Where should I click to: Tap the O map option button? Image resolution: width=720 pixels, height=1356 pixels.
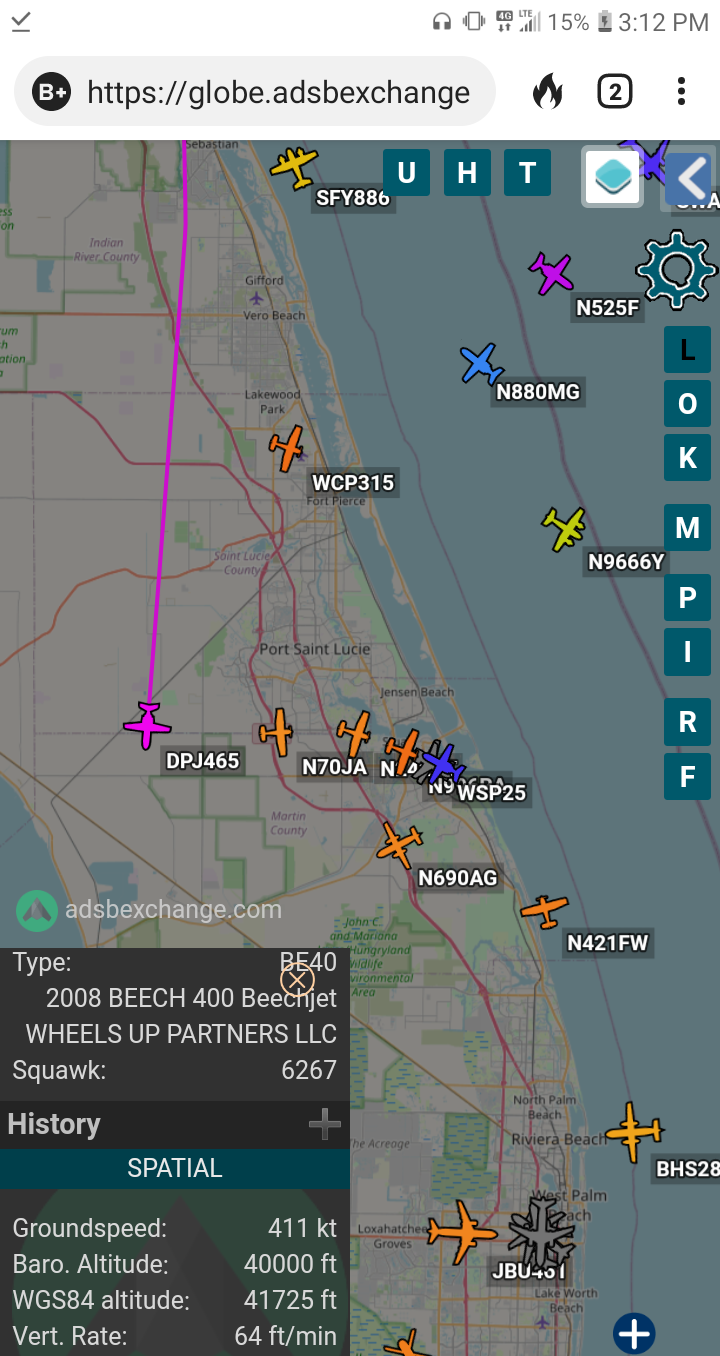[x=687, y=404]
